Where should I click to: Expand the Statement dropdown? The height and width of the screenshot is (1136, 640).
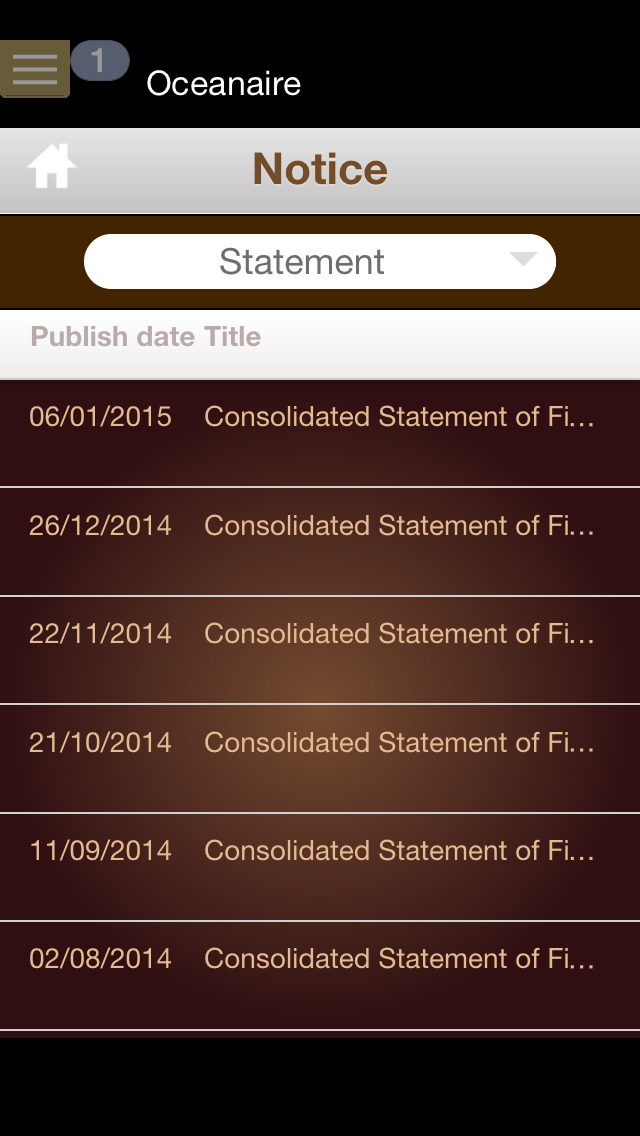[320, 262]
